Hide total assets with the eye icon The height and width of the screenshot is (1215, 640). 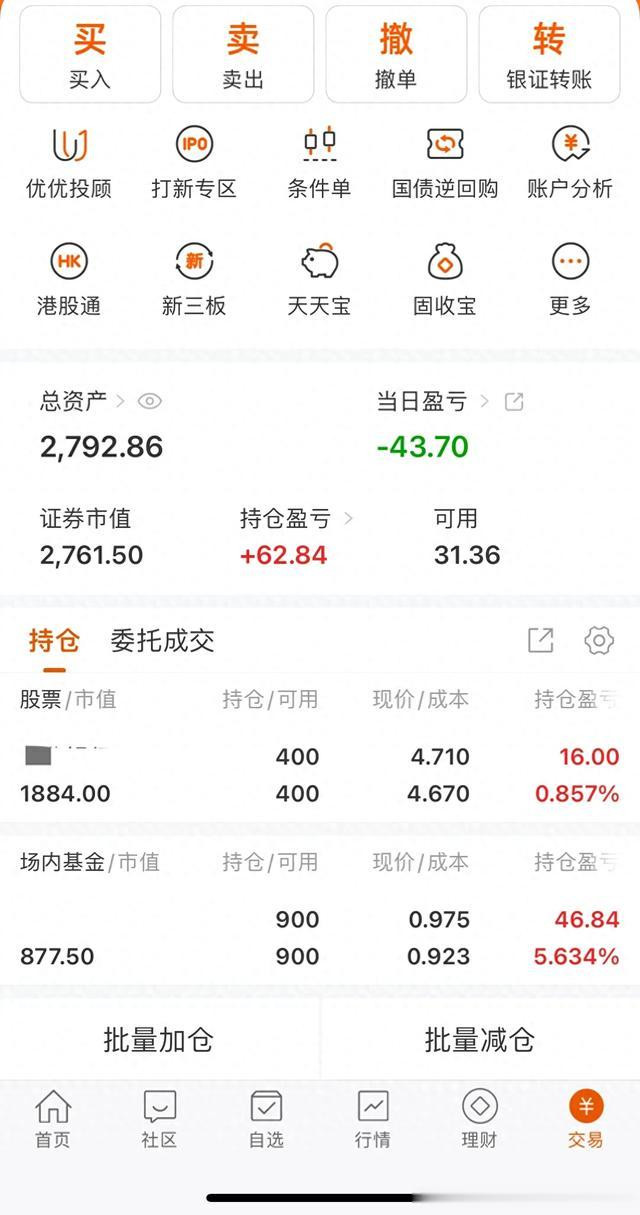(149, 402)
